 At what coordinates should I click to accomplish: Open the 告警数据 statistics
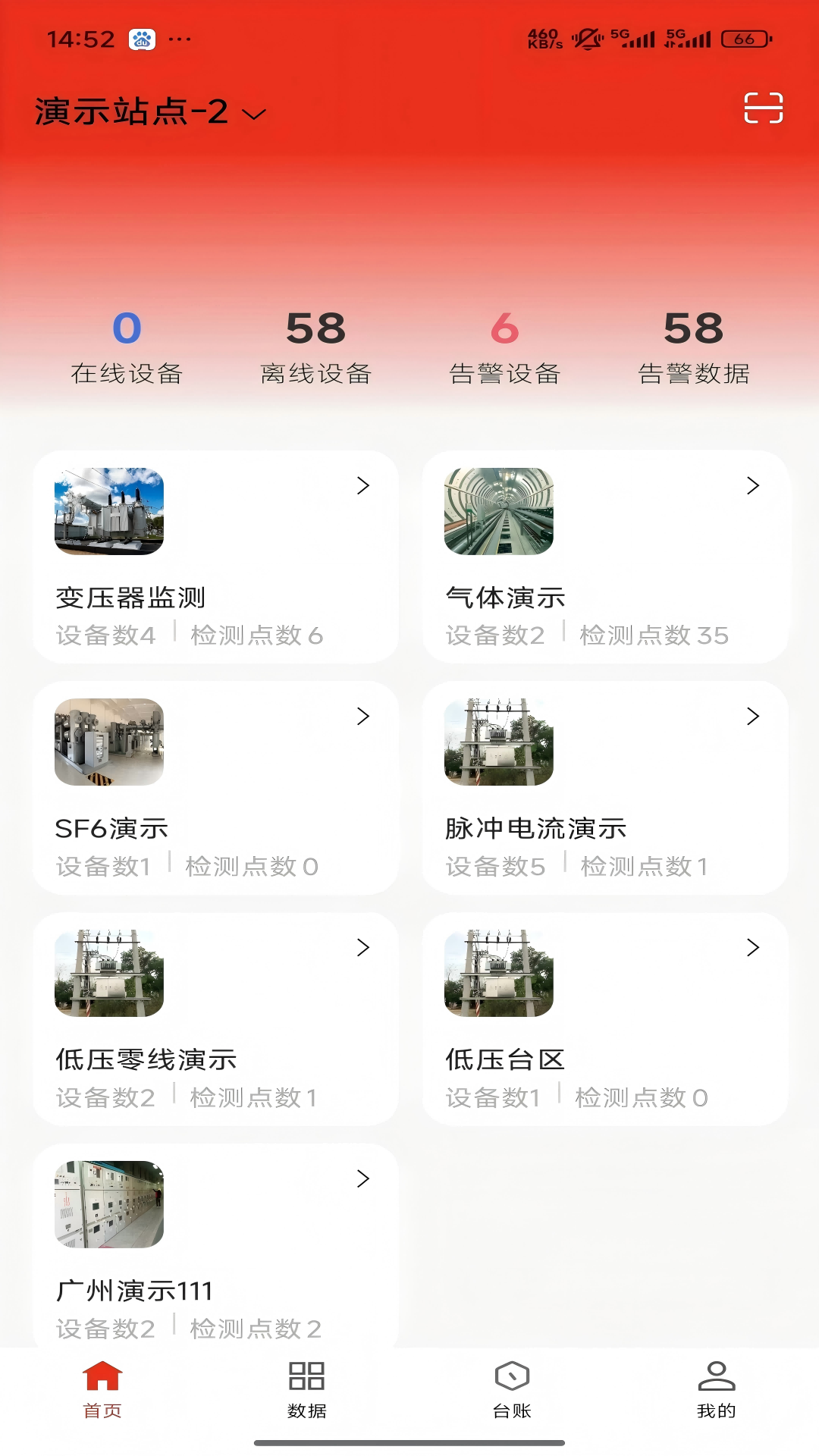tap(694, 347)
